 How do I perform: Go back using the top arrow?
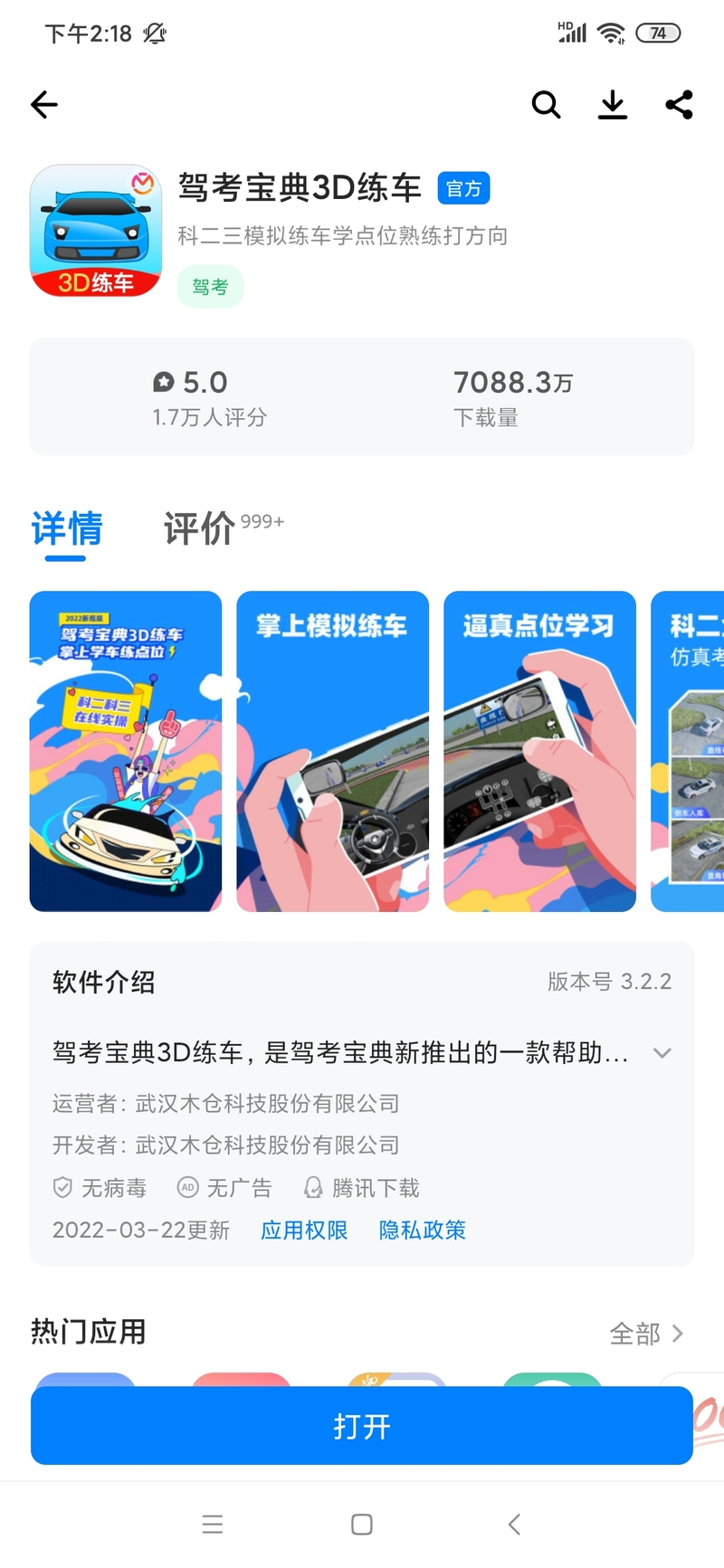44,105
